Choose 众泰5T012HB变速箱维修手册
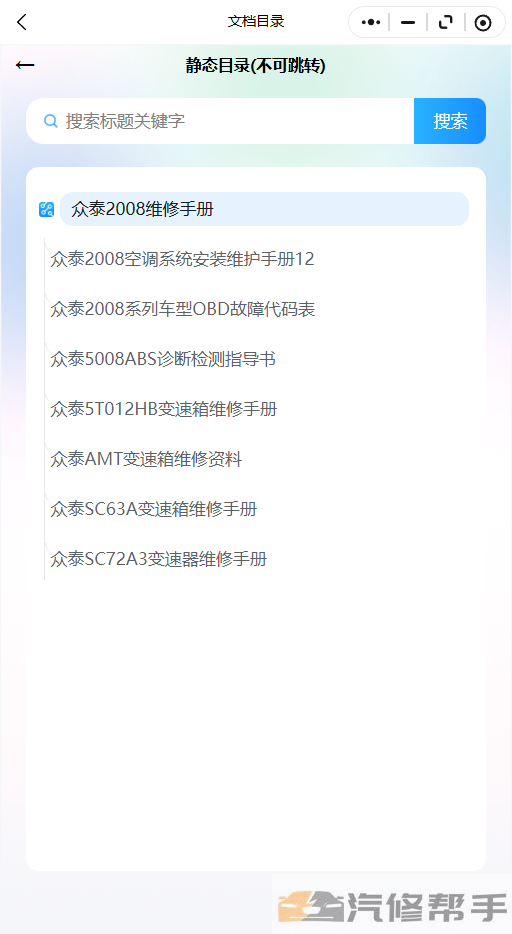Screen dimensions: 512x934 pyautogui.click(x=164, y=409)
